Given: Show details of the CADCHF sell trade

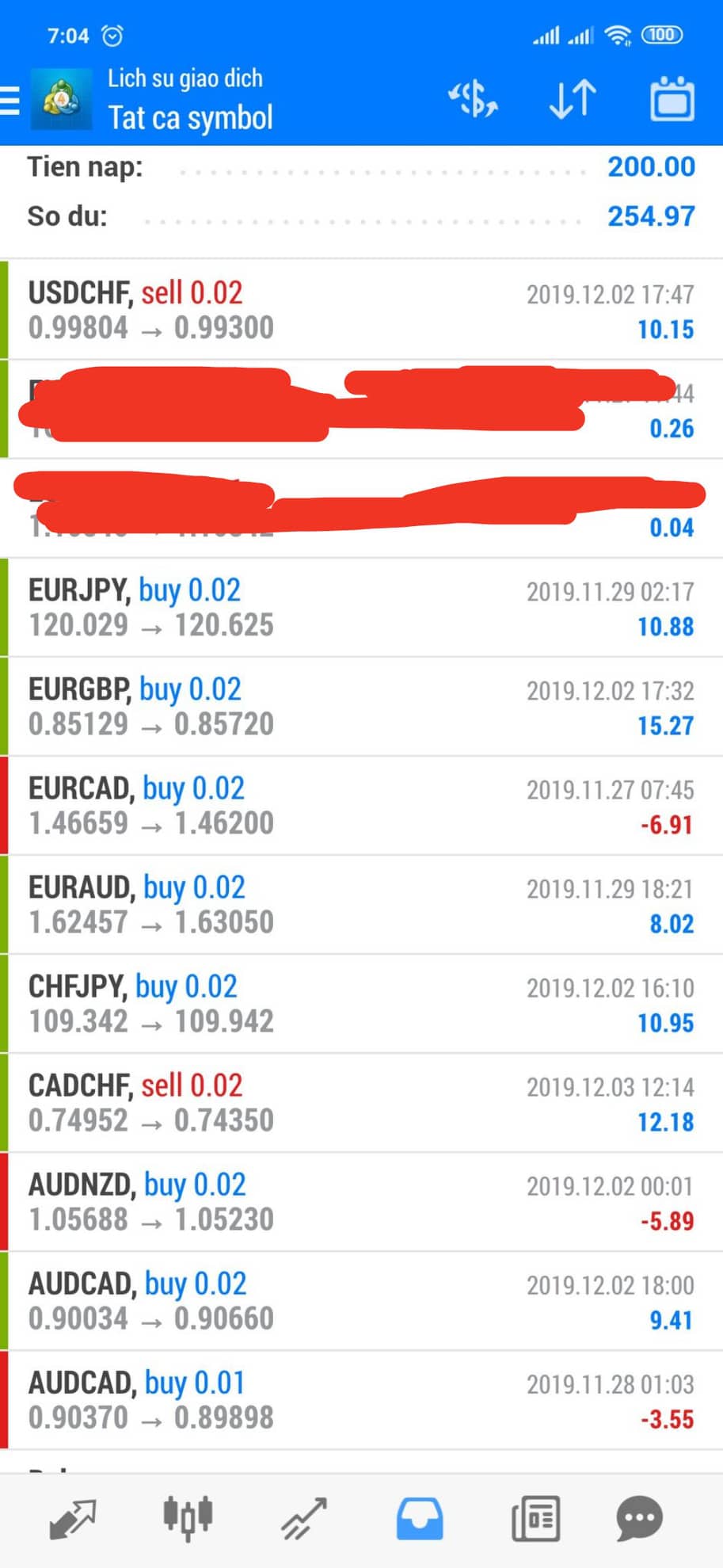Looking at the screenshot, I should coord(361,1103).
